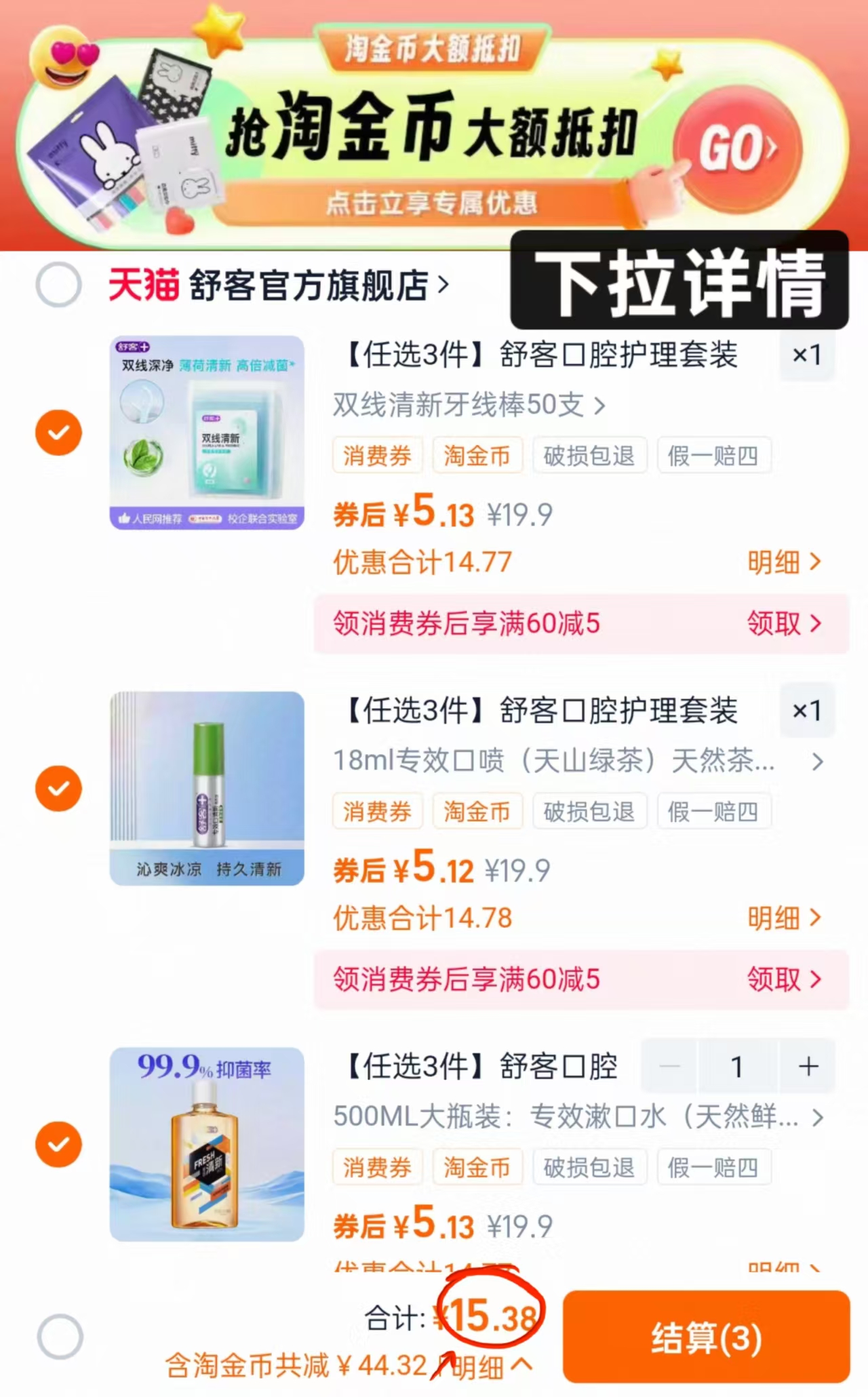Tap the 淘金币 tag on the mouthwash product
Viewport: 868px width, 1397px height.
[477, 1166]
